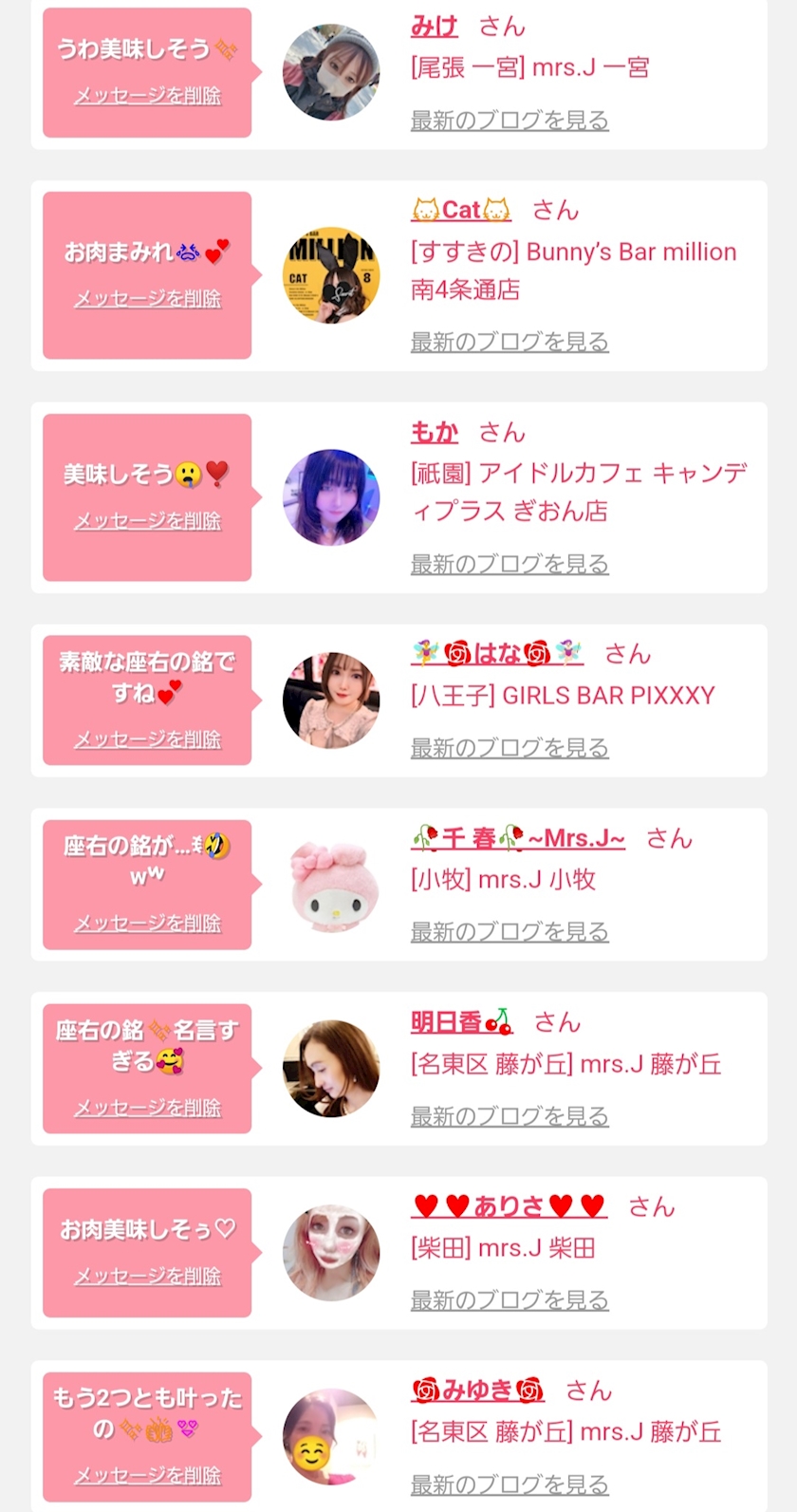Image resolution: width=797 pixels, height=1512 pixels.
Task: Delete the うわ美味しそう message
Action: click(147, 96)
